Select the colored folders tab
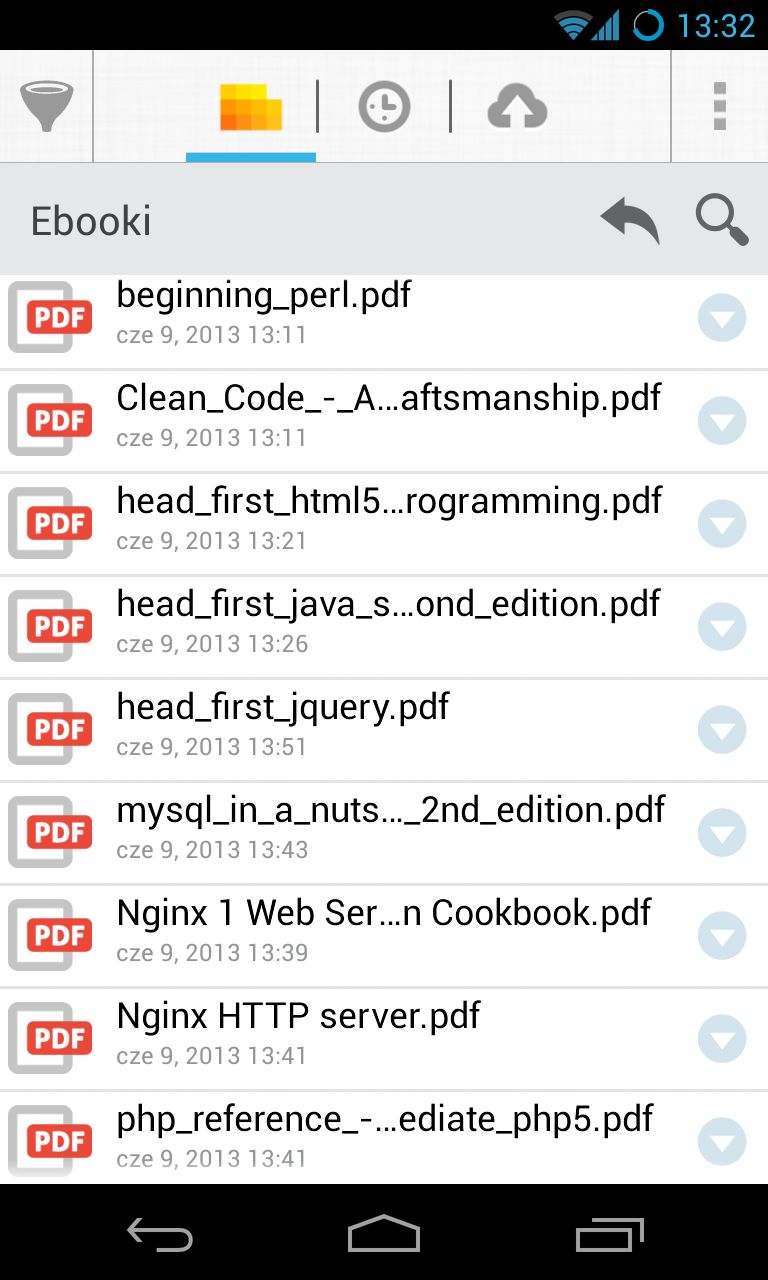768x1280 pixels. pyautogui.click(x=251, y=106)
